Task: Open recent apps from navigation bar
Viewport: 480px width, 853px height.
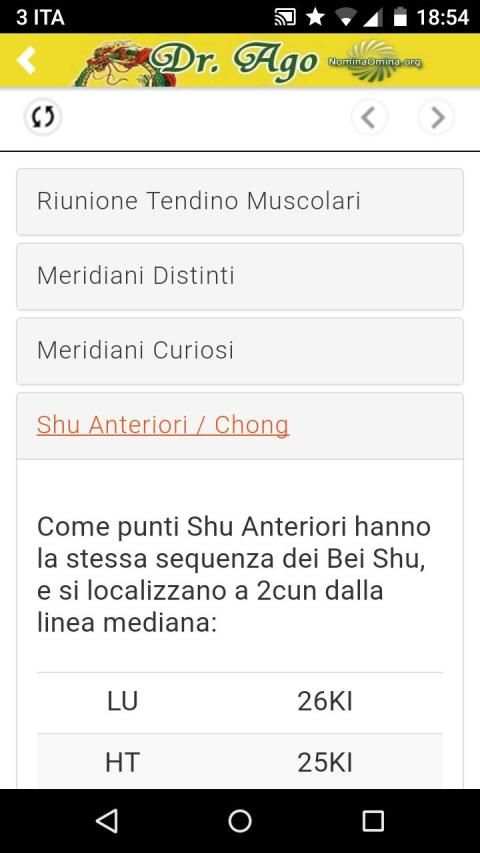Action: [373, 821]
